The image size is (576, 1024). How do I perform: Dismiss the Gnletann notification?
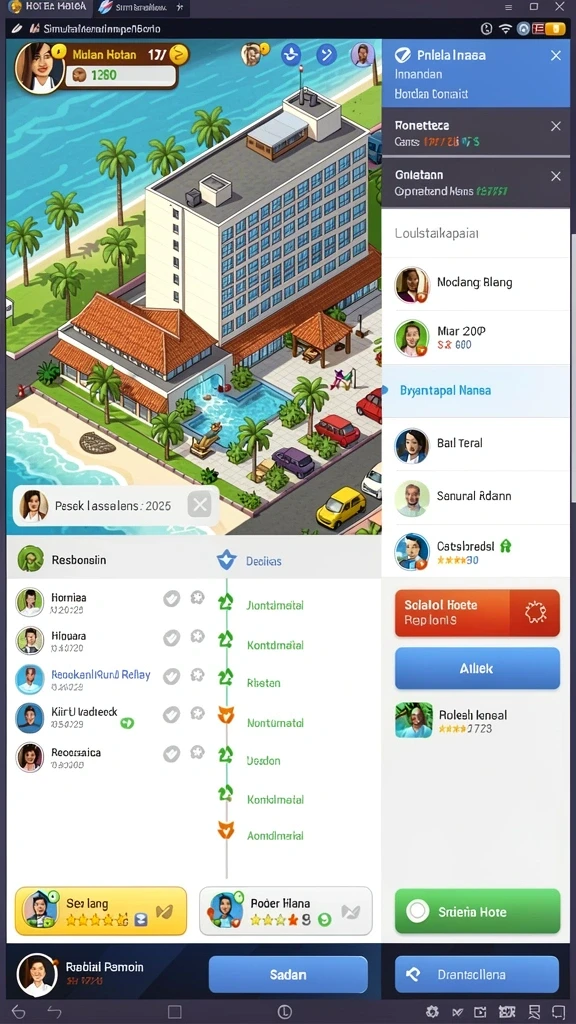555,176
